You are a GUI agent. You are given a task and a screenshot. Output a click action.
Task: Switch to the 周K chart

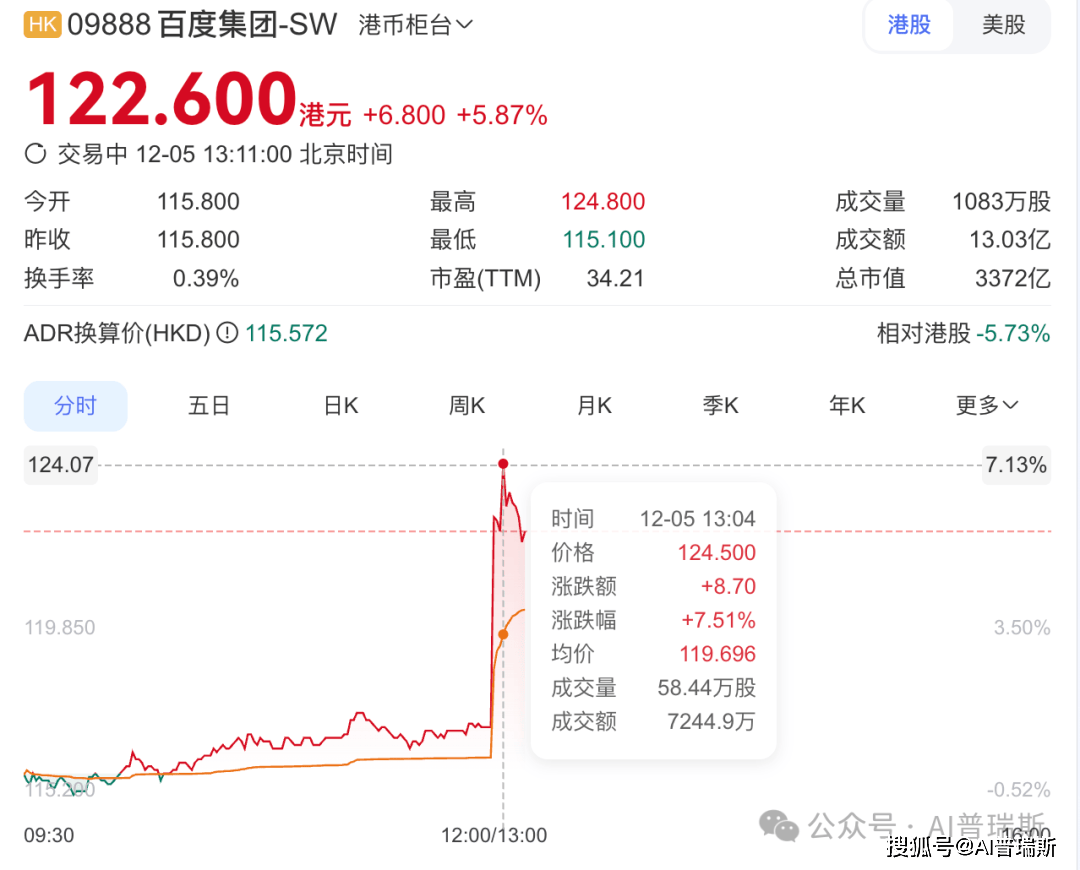[467, 405]
